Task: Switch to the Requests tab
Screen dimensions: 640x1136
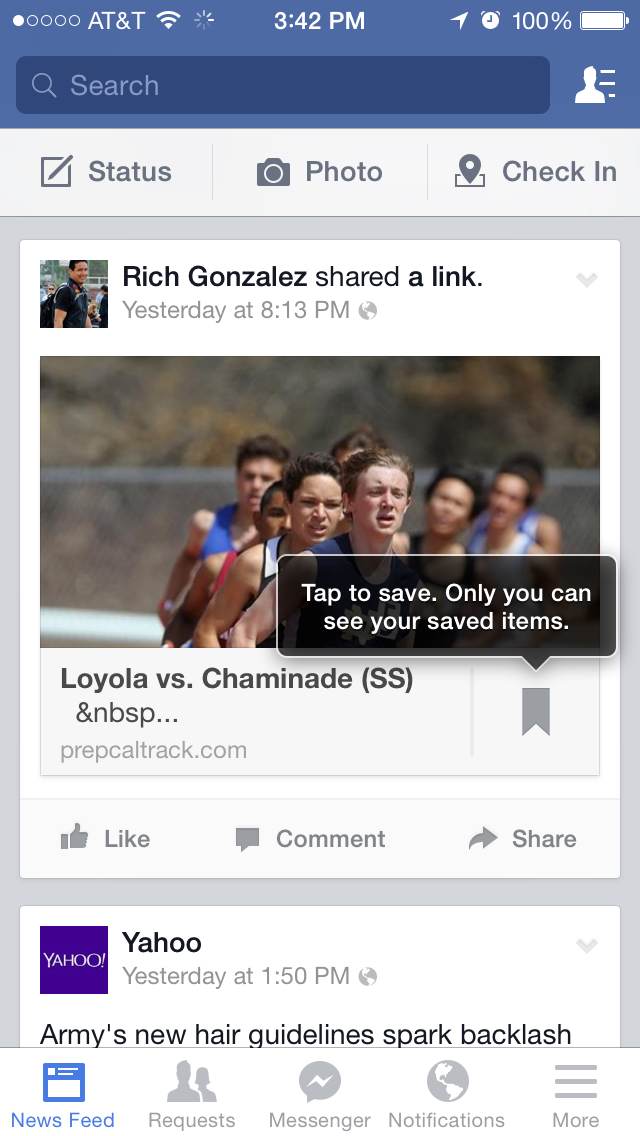Action: (x=191, y=1094)
